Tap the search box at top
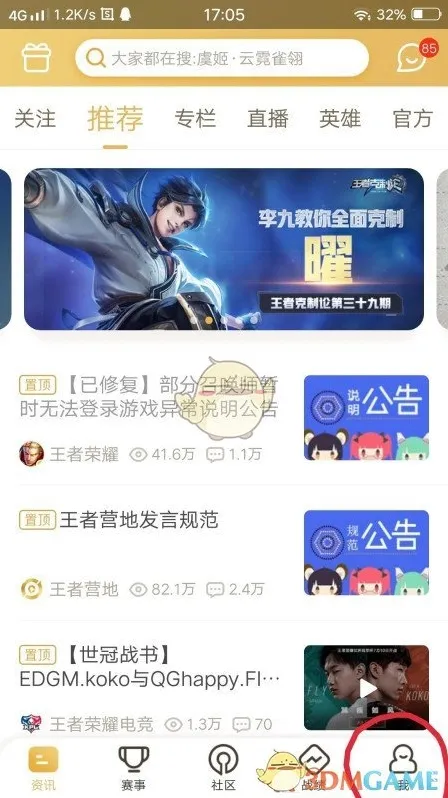The height and width of the screenshot is (798, 448). coord(222,58)
